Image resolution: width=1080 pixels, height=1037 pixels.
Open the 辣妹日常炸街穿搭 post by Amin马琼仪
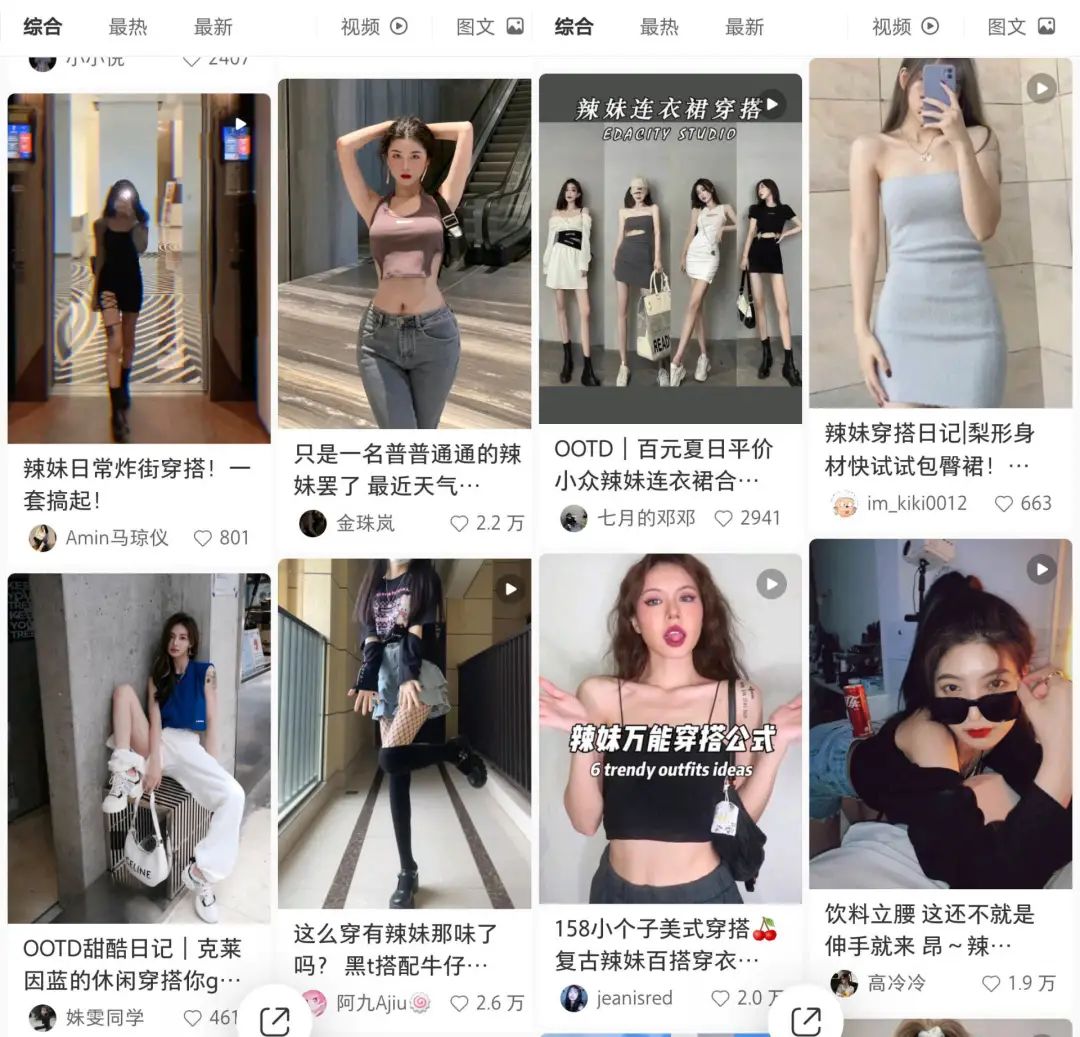(x=139, y=268)
